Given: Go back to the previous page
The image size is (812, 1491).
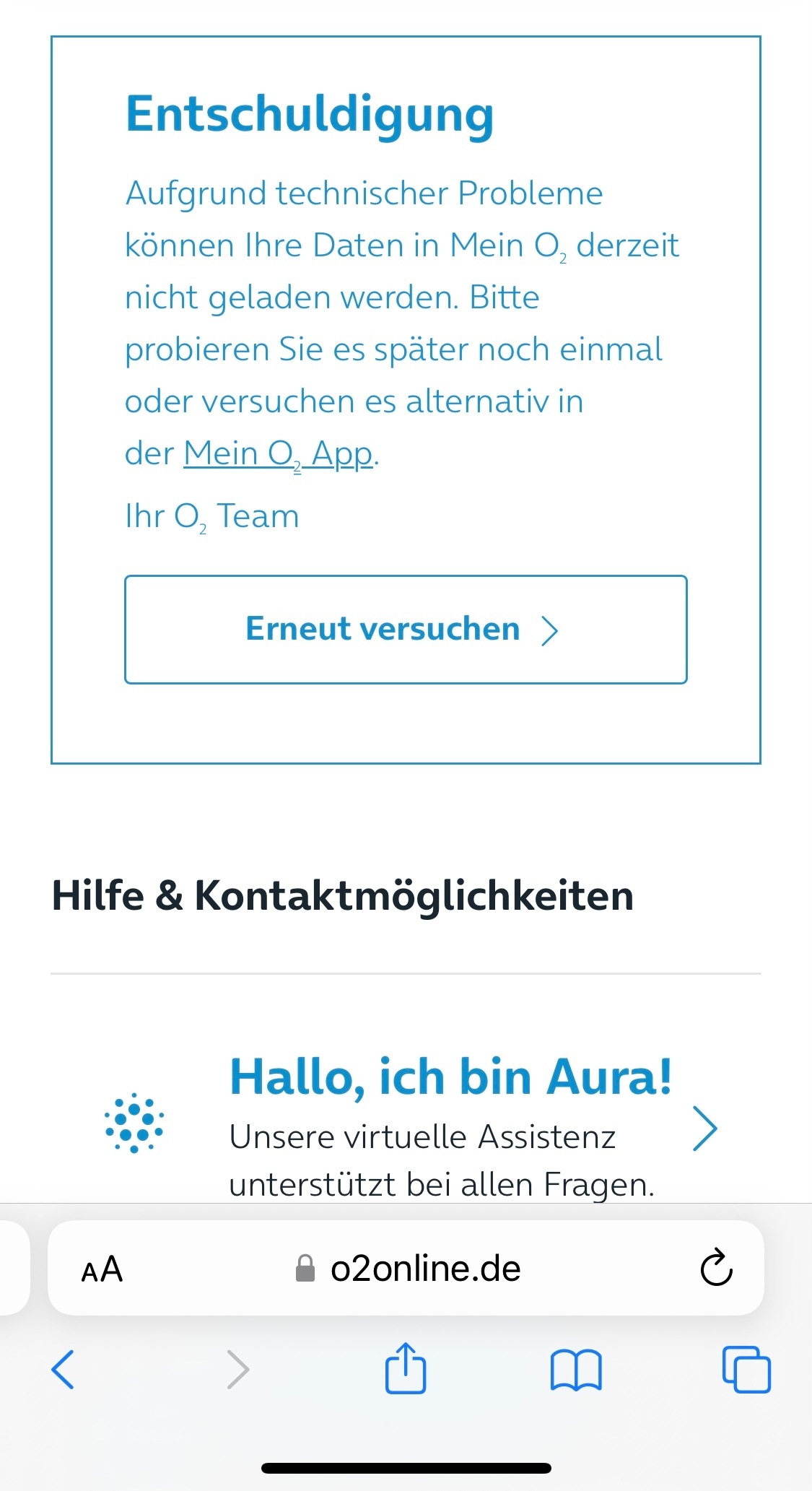Looking at the screenshot, I should 63,1369.
